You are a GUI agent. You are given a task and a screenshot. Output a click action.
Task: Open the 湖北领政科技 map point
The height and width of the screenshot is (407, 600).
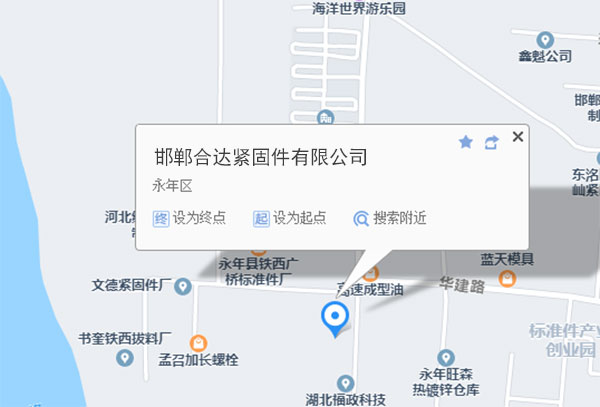click(x=345, y=382)
